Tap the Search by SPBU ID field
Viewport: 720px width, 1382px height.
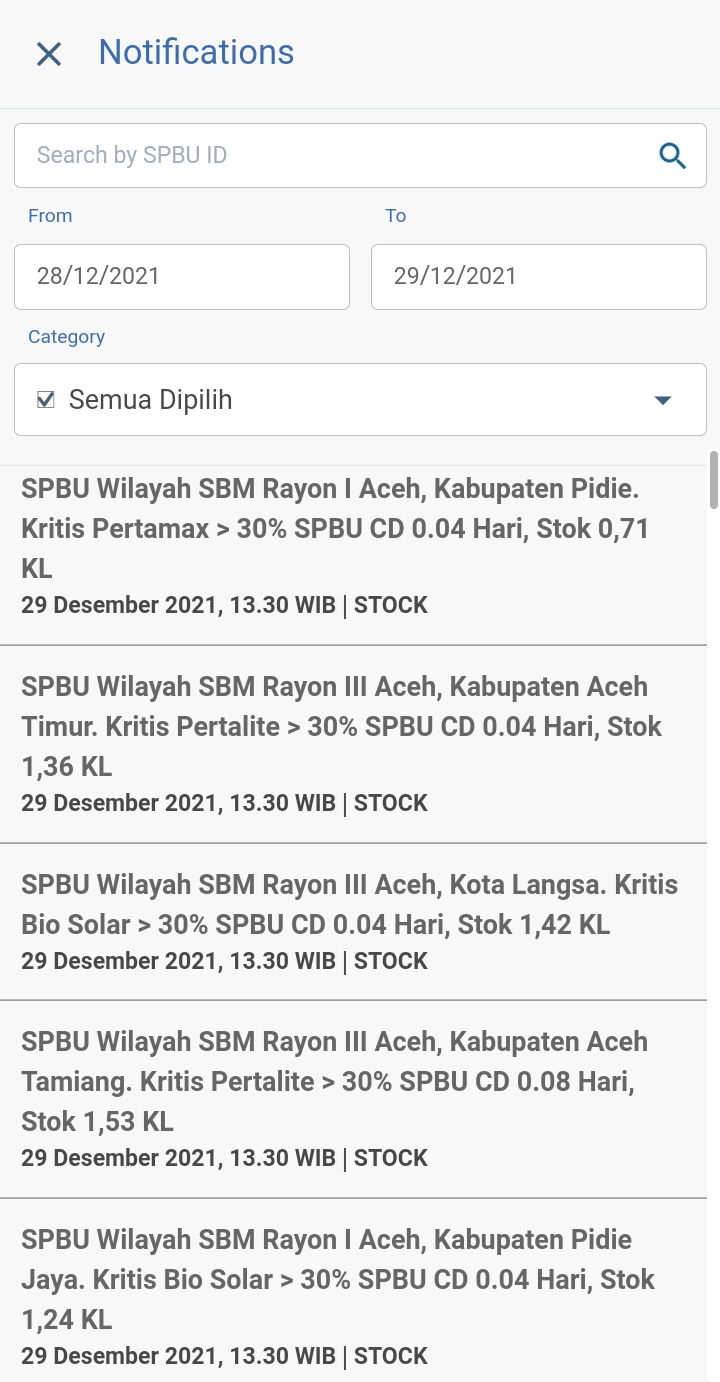pyautogui.click(x=360, y=155)
